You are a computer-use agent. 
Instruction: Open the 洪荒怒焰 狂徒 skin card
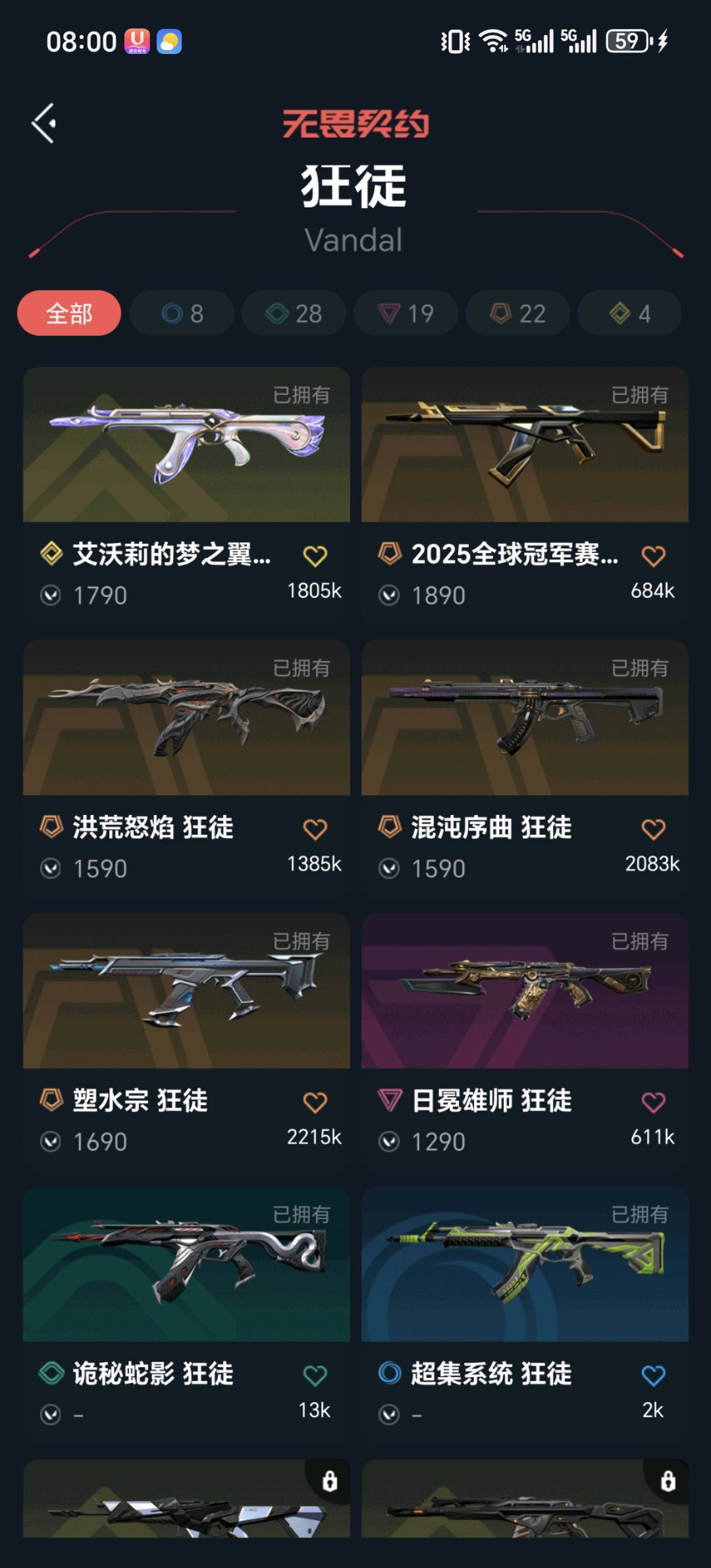[186, 718]
